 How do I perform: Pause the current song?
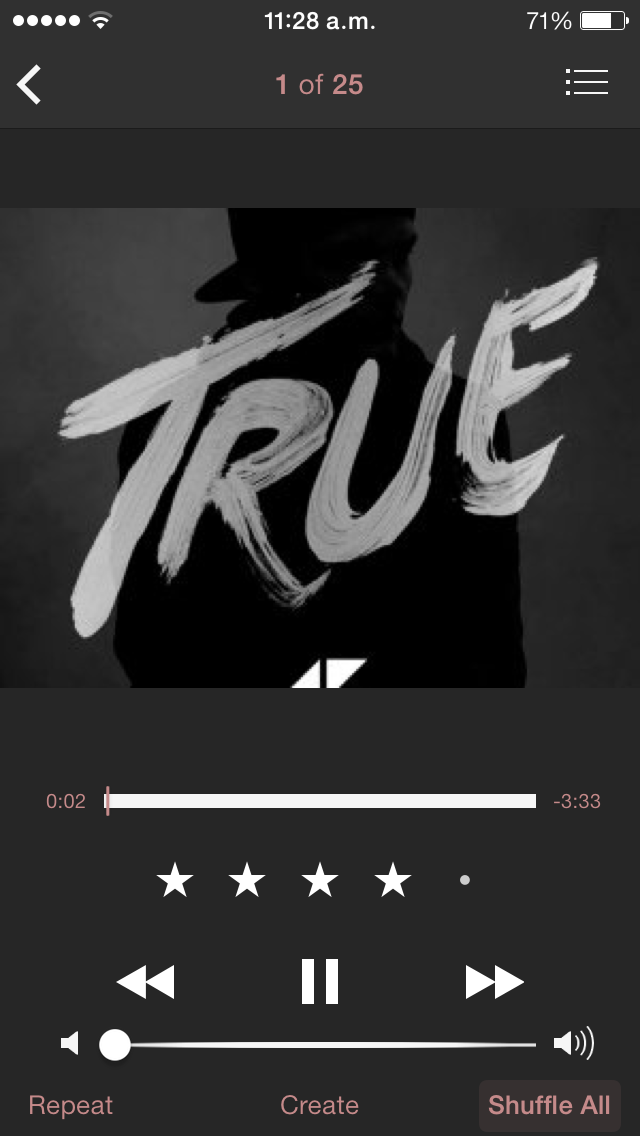(320, 981)
